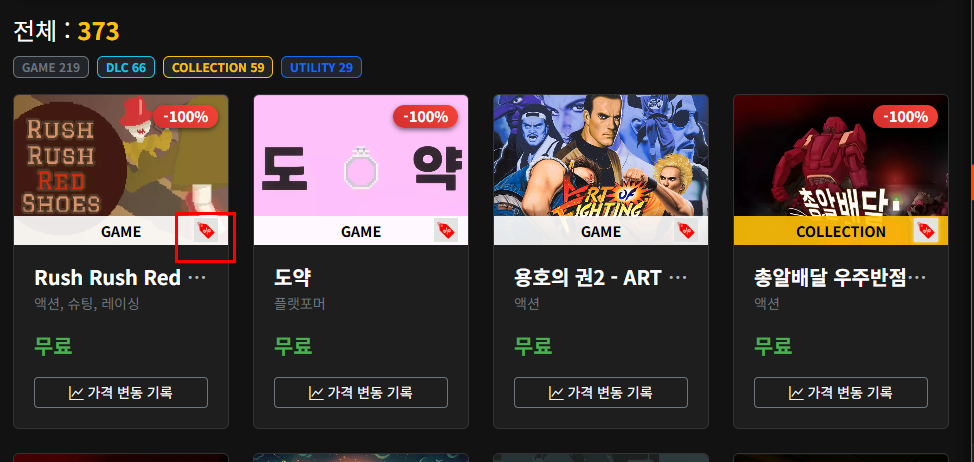Apply the UTILITY 29 filter
Image resolution: width=974 pixels, height=462 pixels.
321,68
